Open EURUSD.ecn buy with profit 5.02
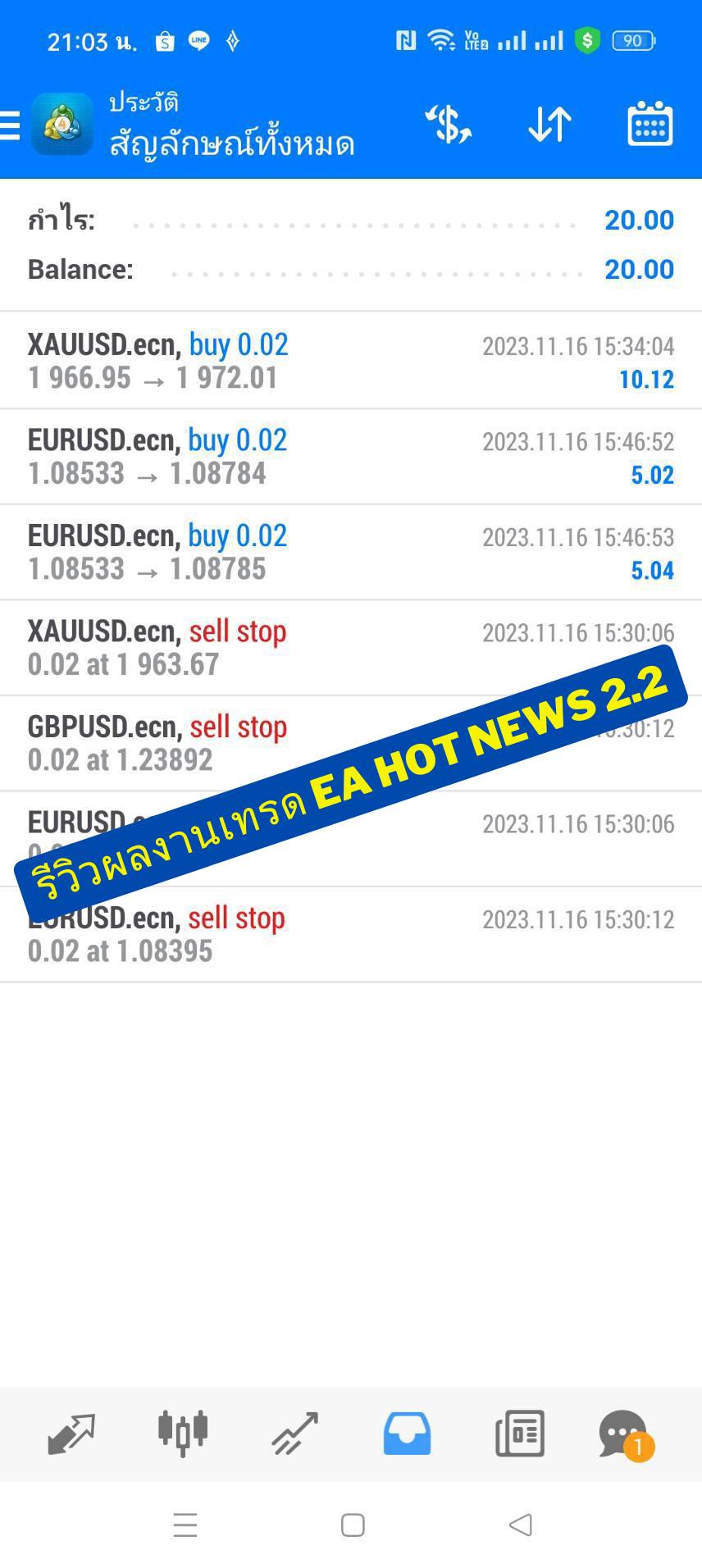Image resolution: width=702 pixels, height=1568 pixels. 351,457
